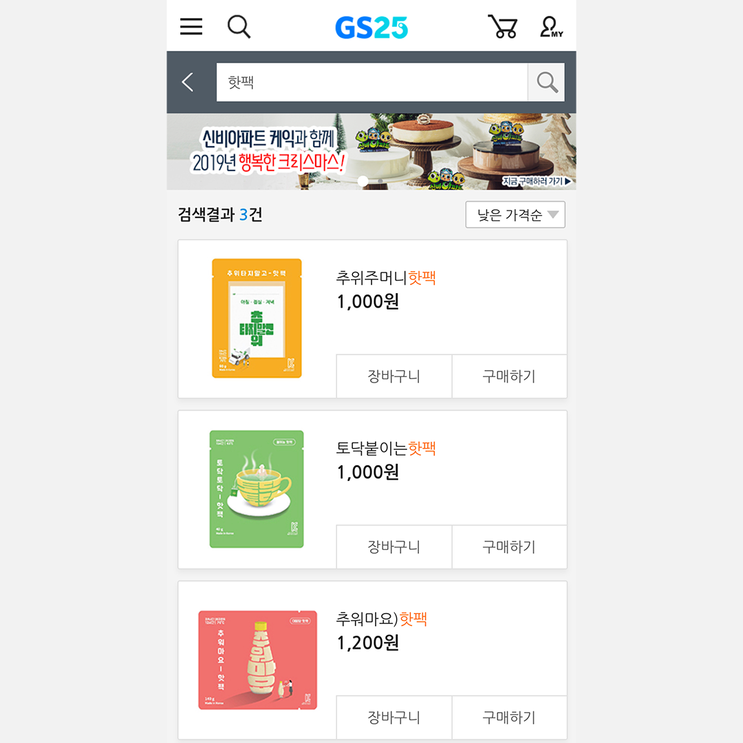Tap the search field containing 핫팩

coord(372,82)
